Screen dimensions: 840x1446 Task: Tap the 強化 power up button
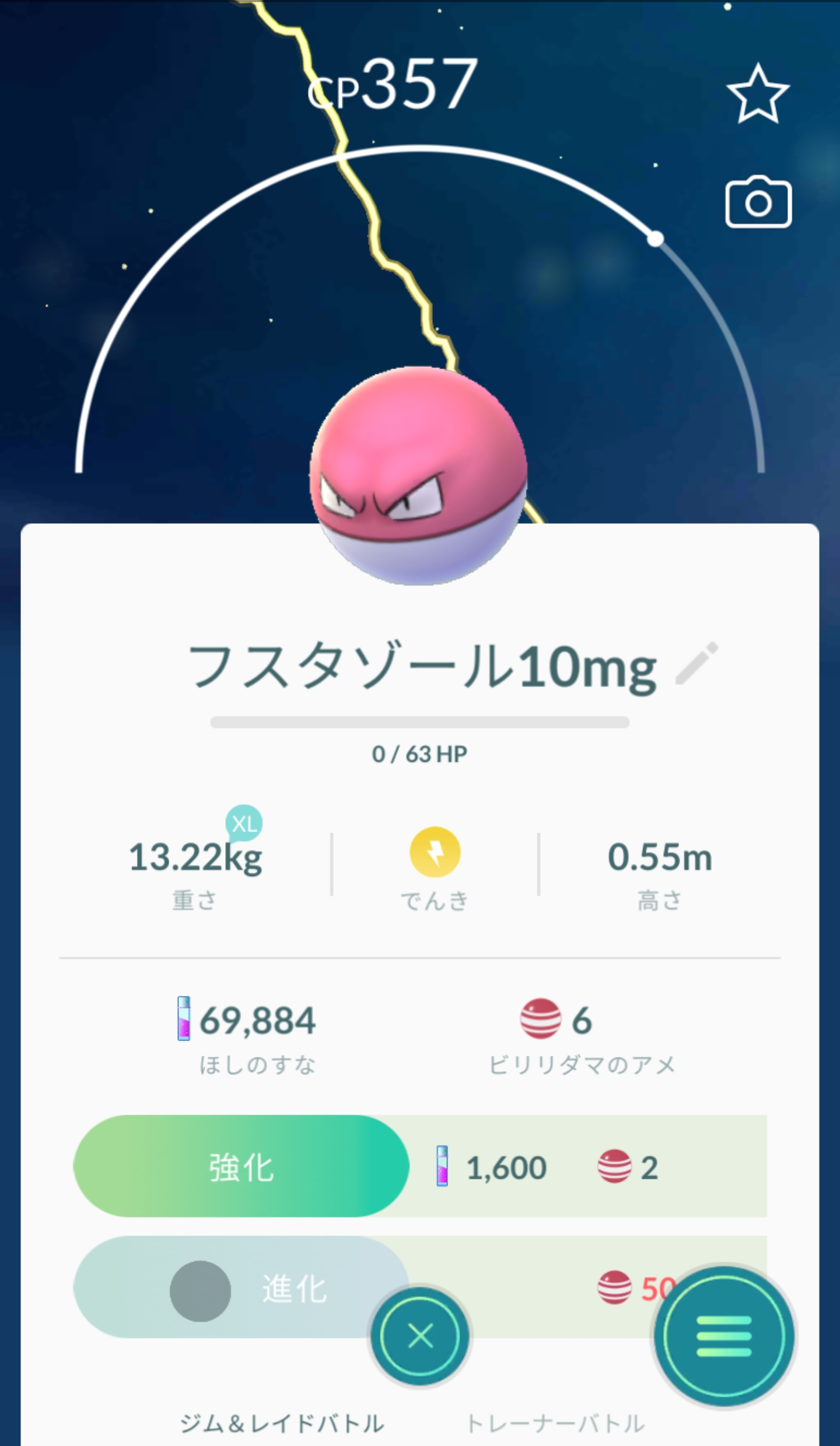click(241, 1166)
